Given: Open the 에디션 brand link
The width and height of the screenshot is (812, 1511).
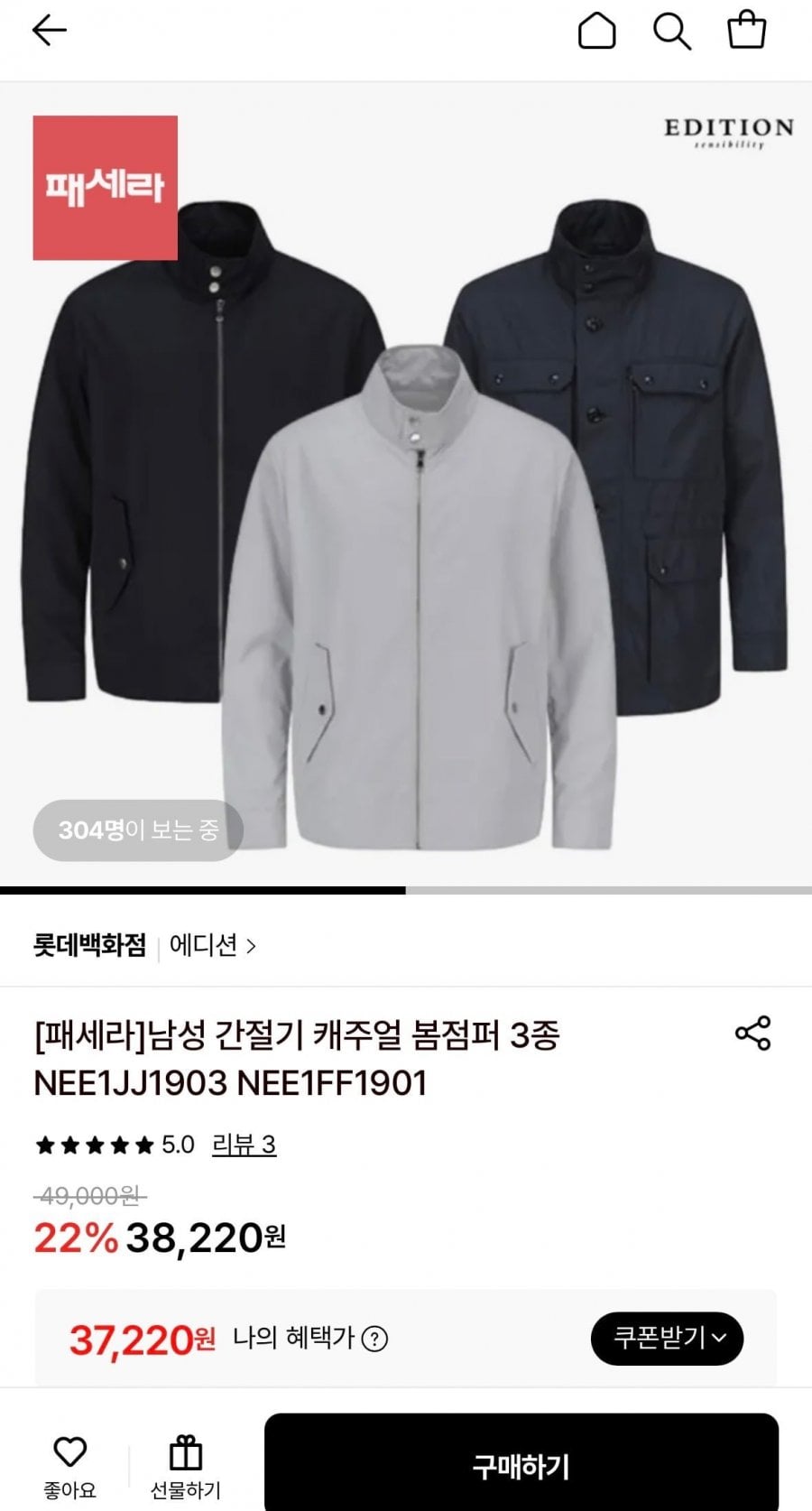Looking at the screenshot, I should click(x=212, y=946).
